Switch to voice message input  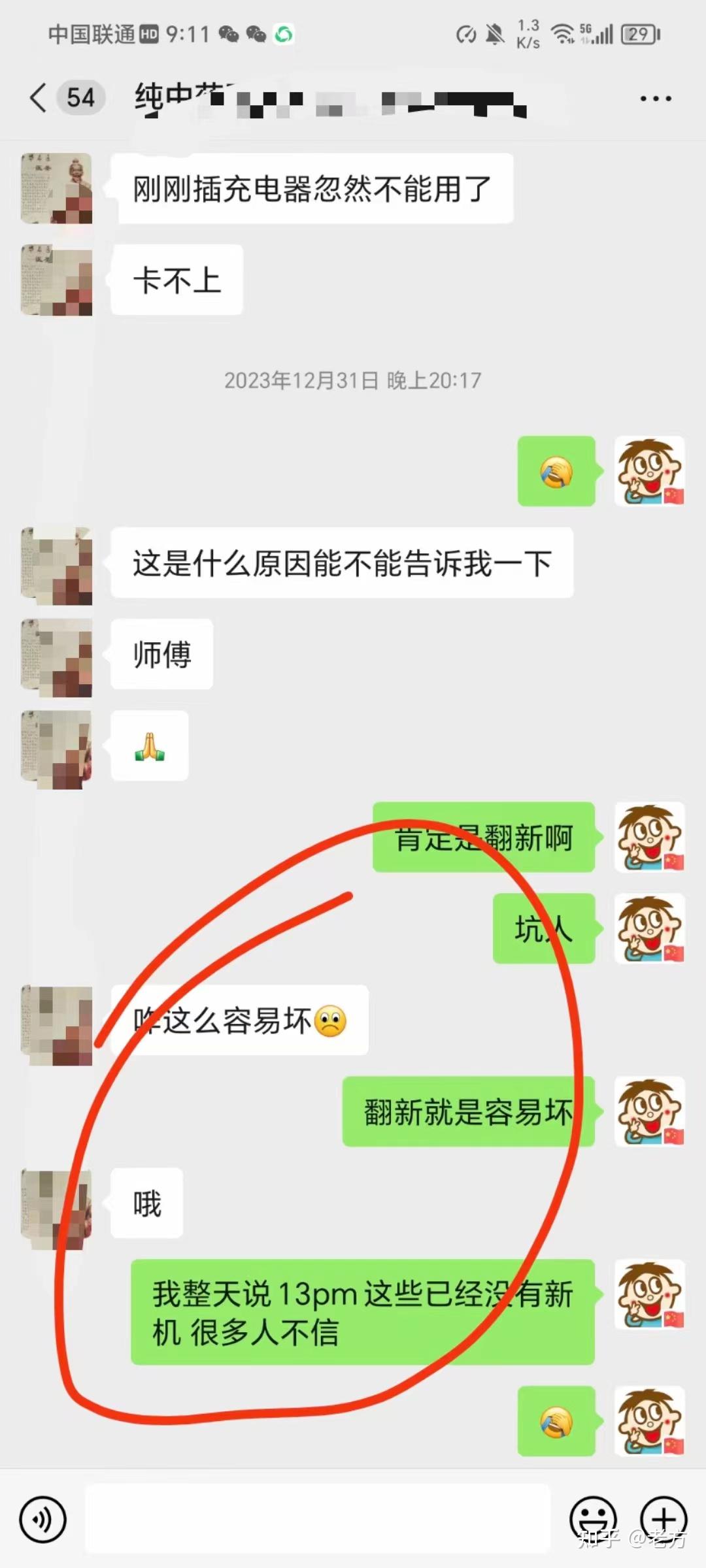pos(43,1519)
